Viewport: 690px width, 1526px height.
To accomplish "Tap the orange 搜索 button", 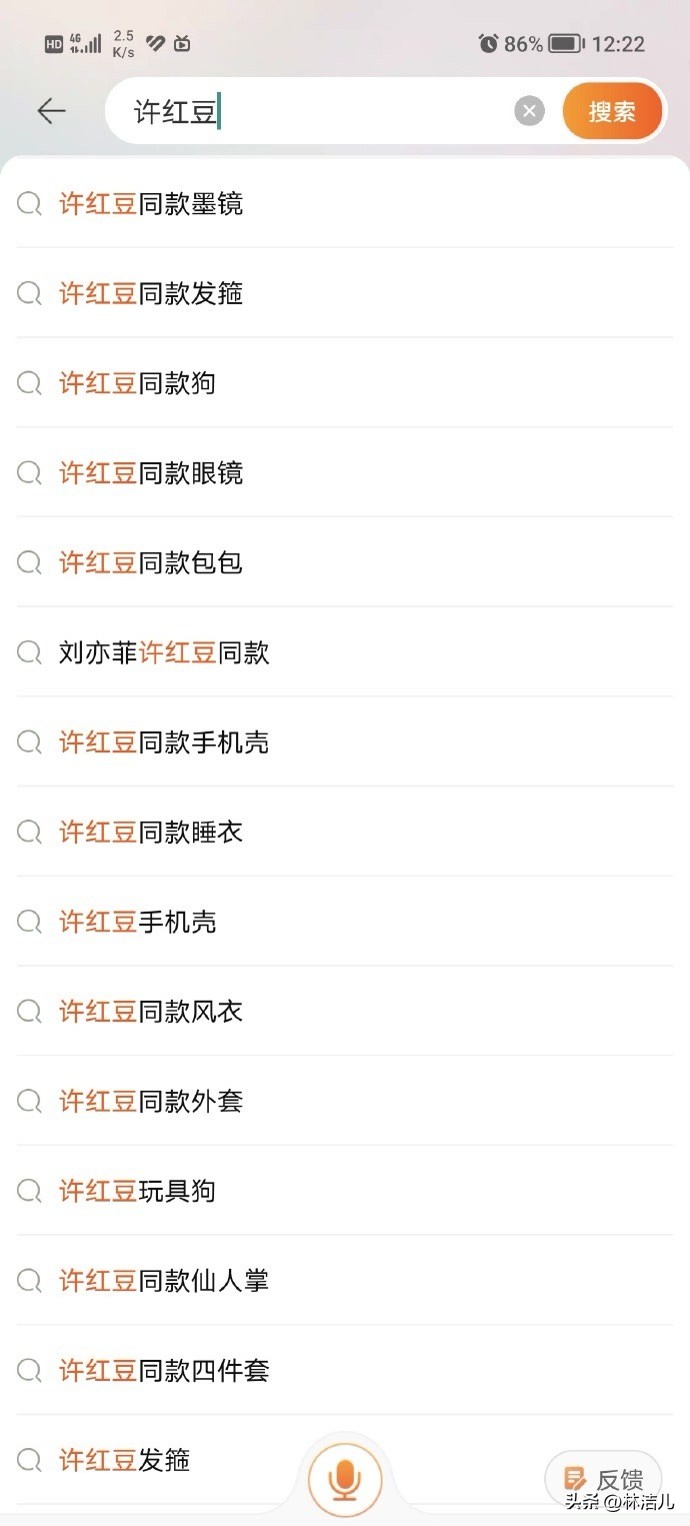I will point(612,111).
